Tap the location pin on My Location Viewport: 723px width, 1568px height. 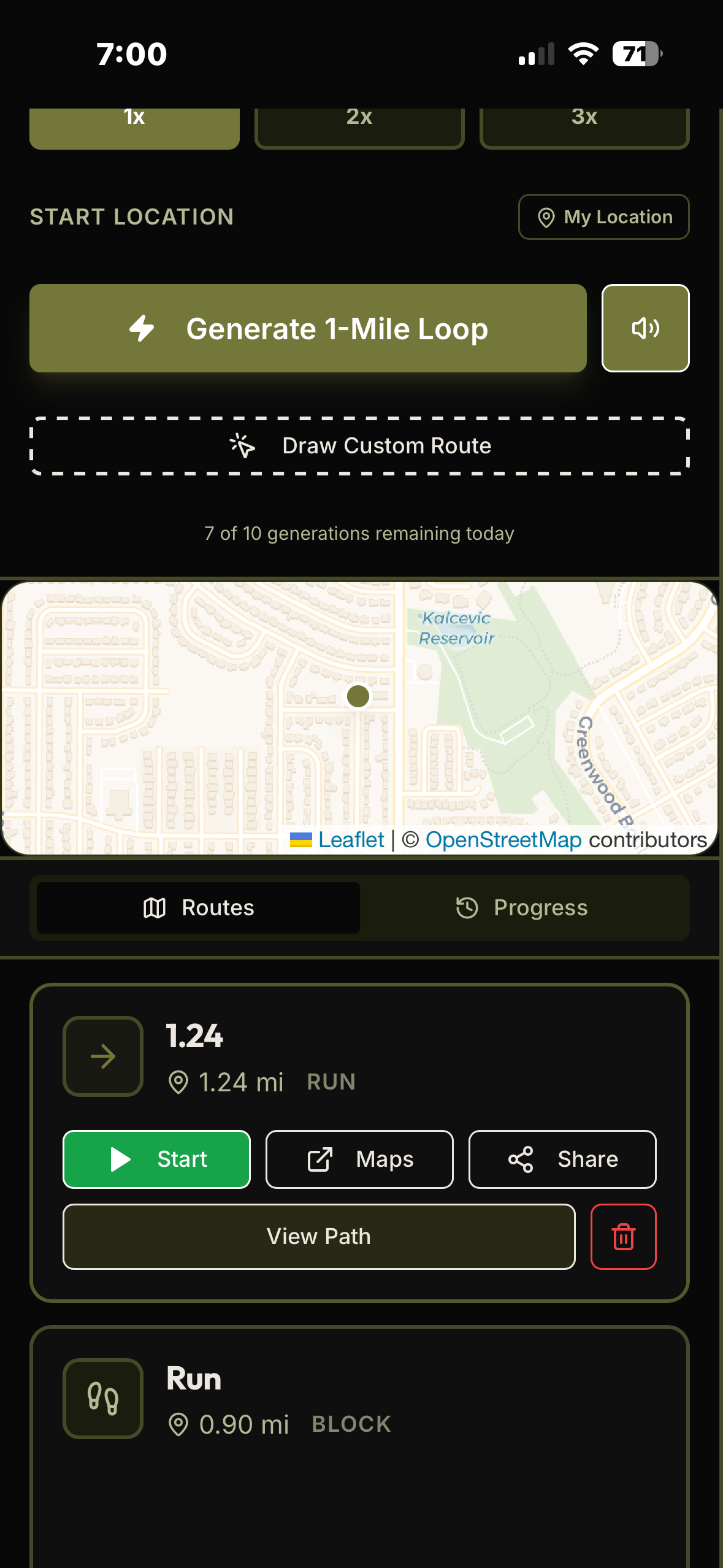(548, 217)
